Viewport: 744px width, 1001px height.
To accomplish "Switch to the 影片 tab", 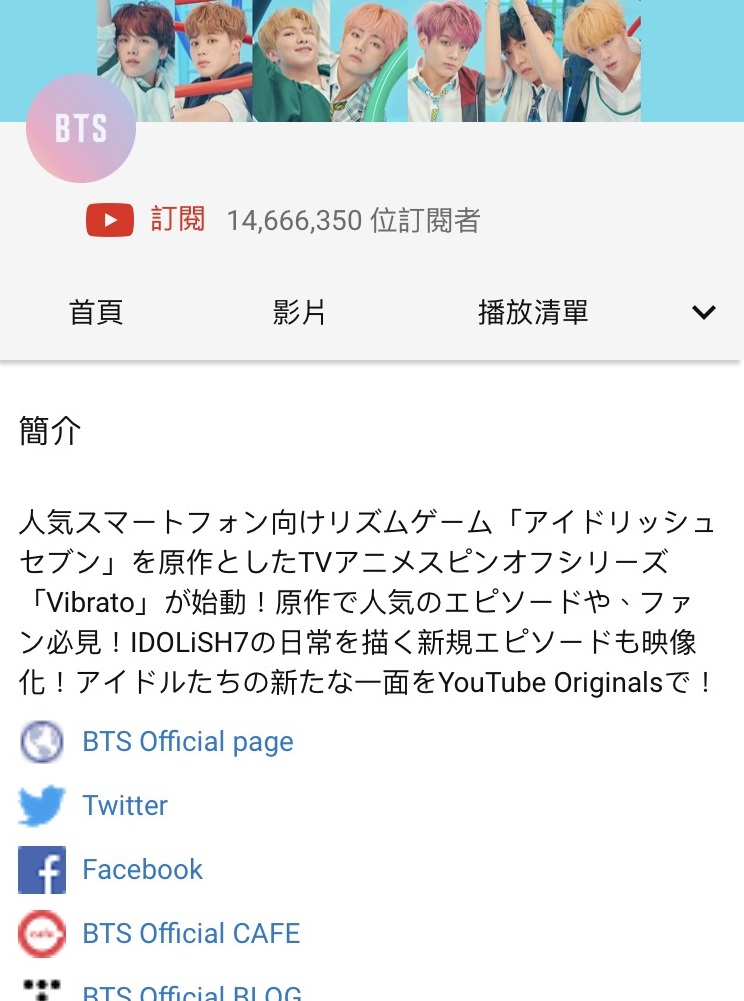I will 299,312.
